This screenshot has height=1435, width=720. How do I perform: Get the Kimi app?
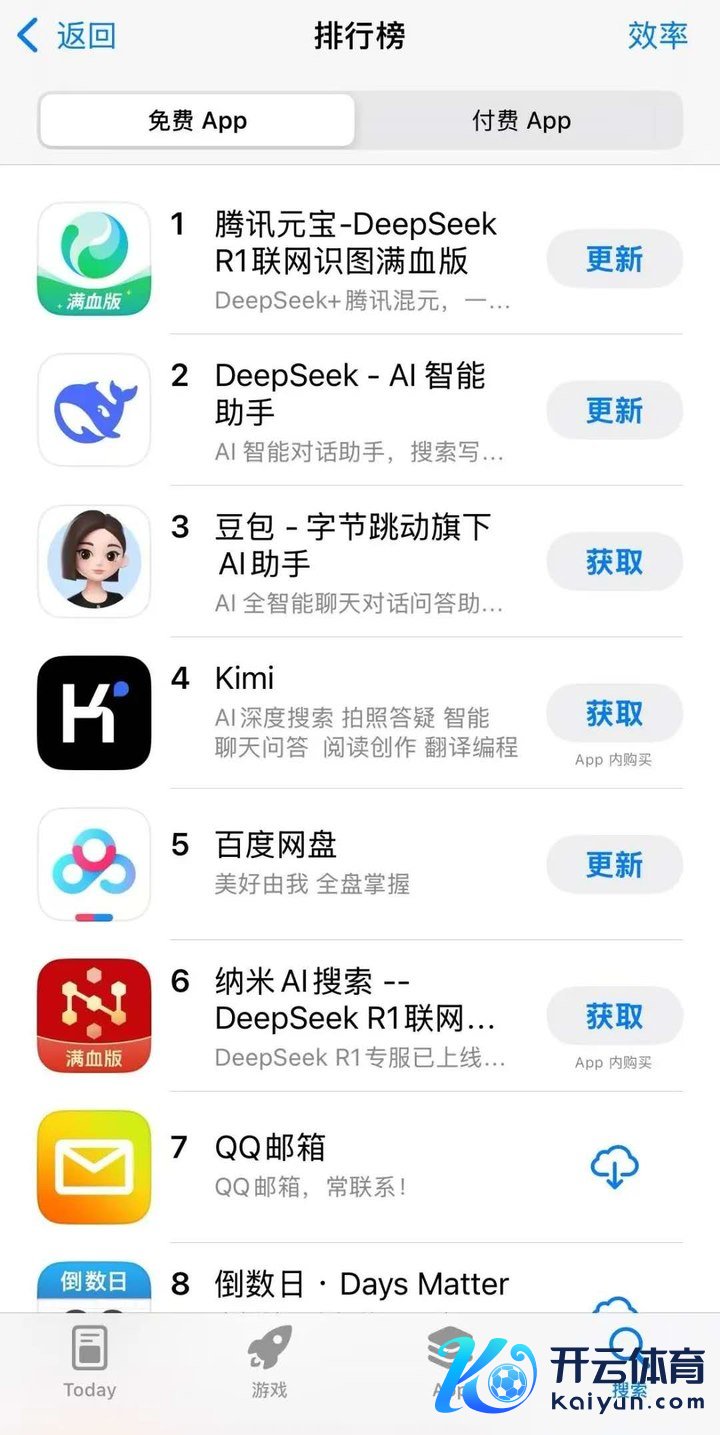pyautogui.click(x=614, y=713)
